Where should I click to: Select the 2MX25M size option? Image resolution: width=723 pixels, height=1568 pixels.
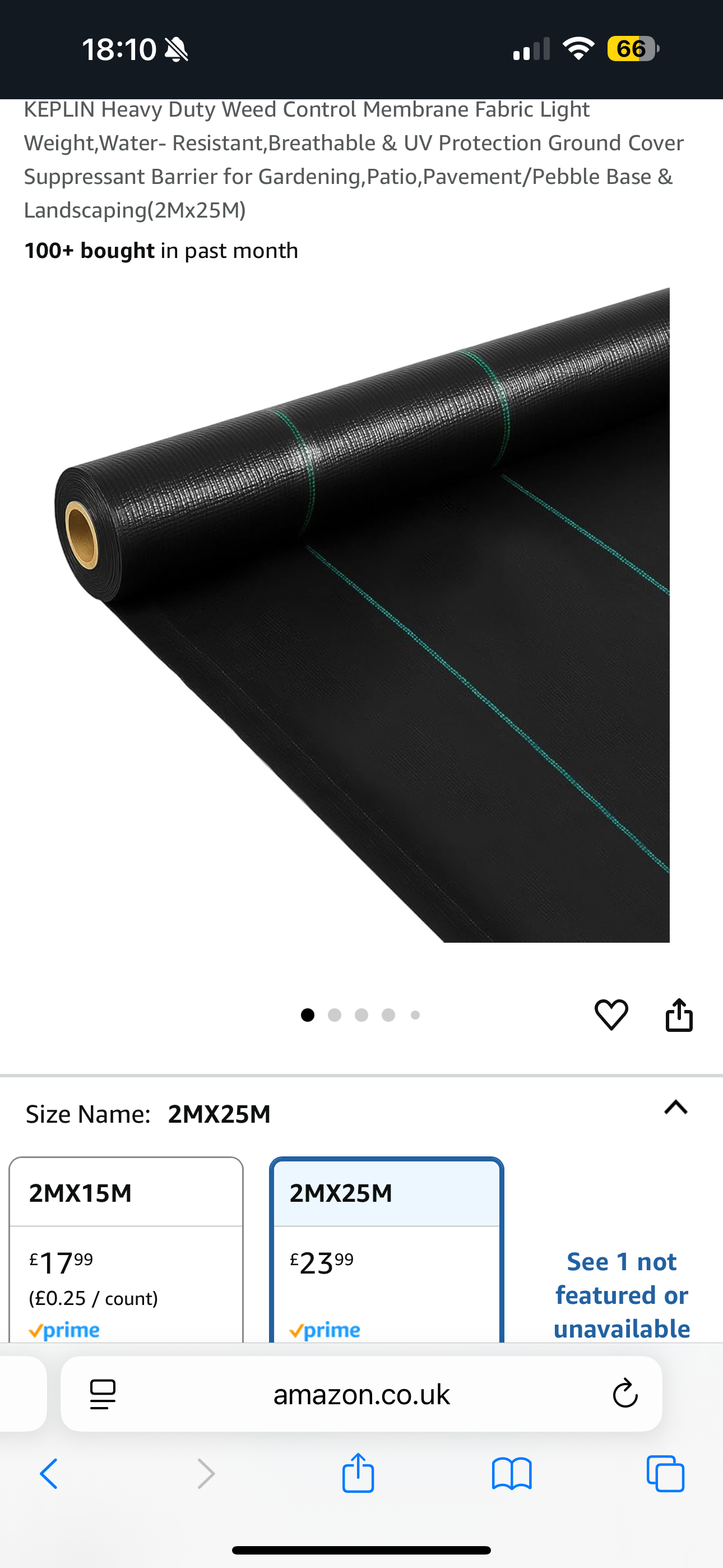click(387, 1248)
